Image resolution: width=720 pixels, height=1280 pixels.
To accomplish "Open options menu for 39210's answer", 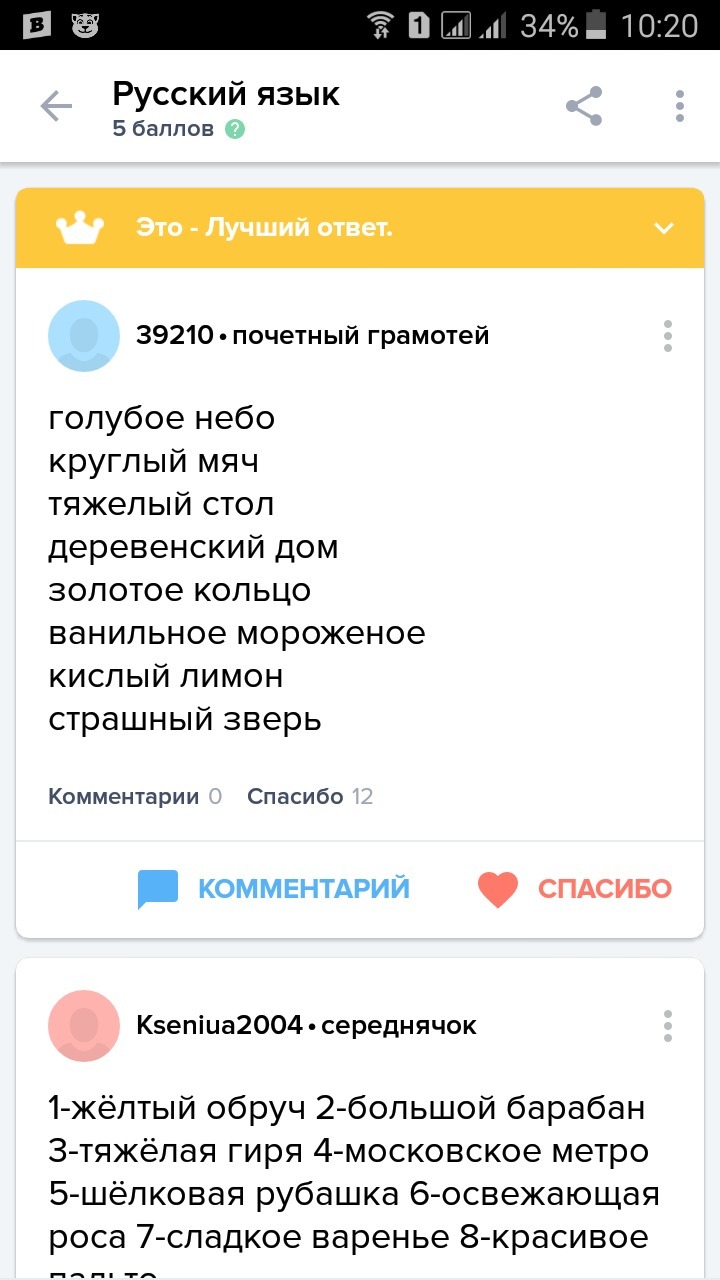I will click(667, 336).
